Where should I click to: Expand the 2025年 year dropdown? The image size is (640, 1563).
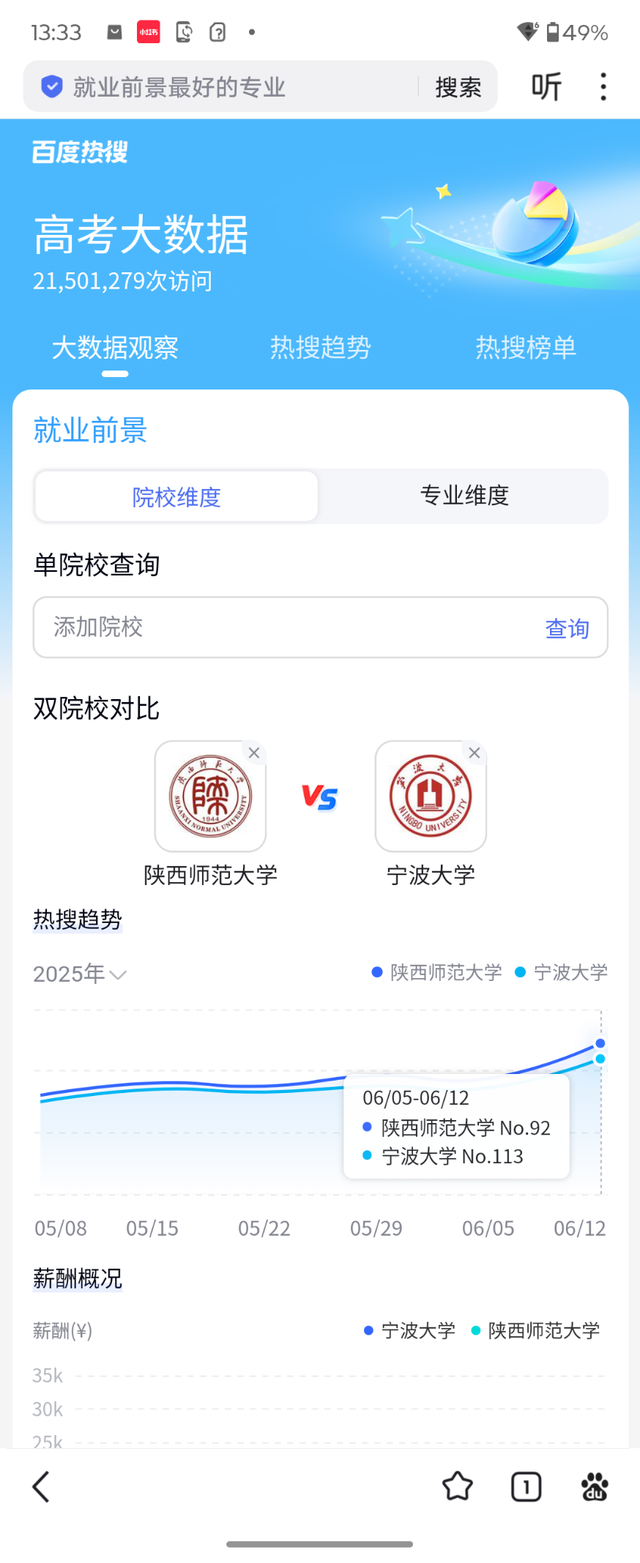point(80,974)
